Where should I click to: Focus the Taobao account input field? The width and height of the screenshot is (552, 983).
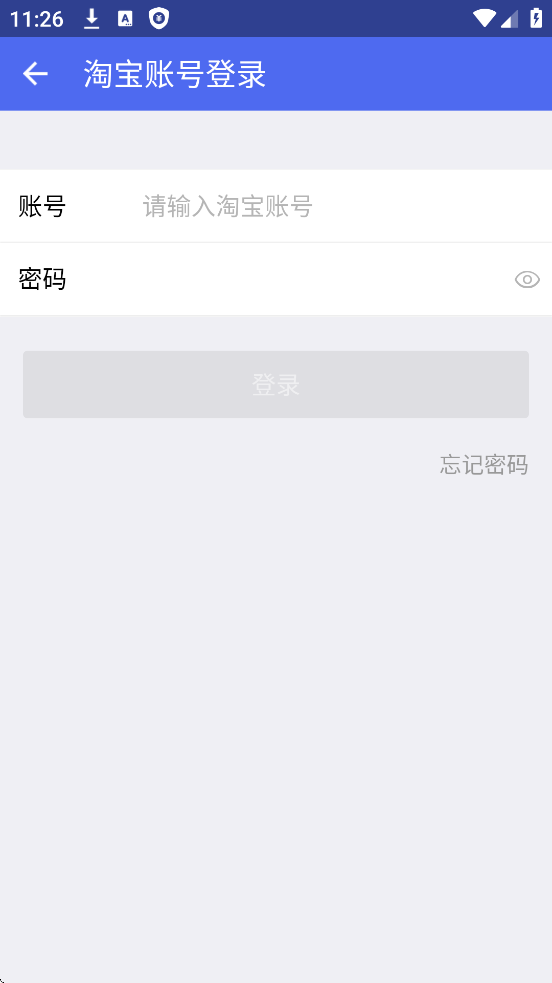tap(338, 206)
